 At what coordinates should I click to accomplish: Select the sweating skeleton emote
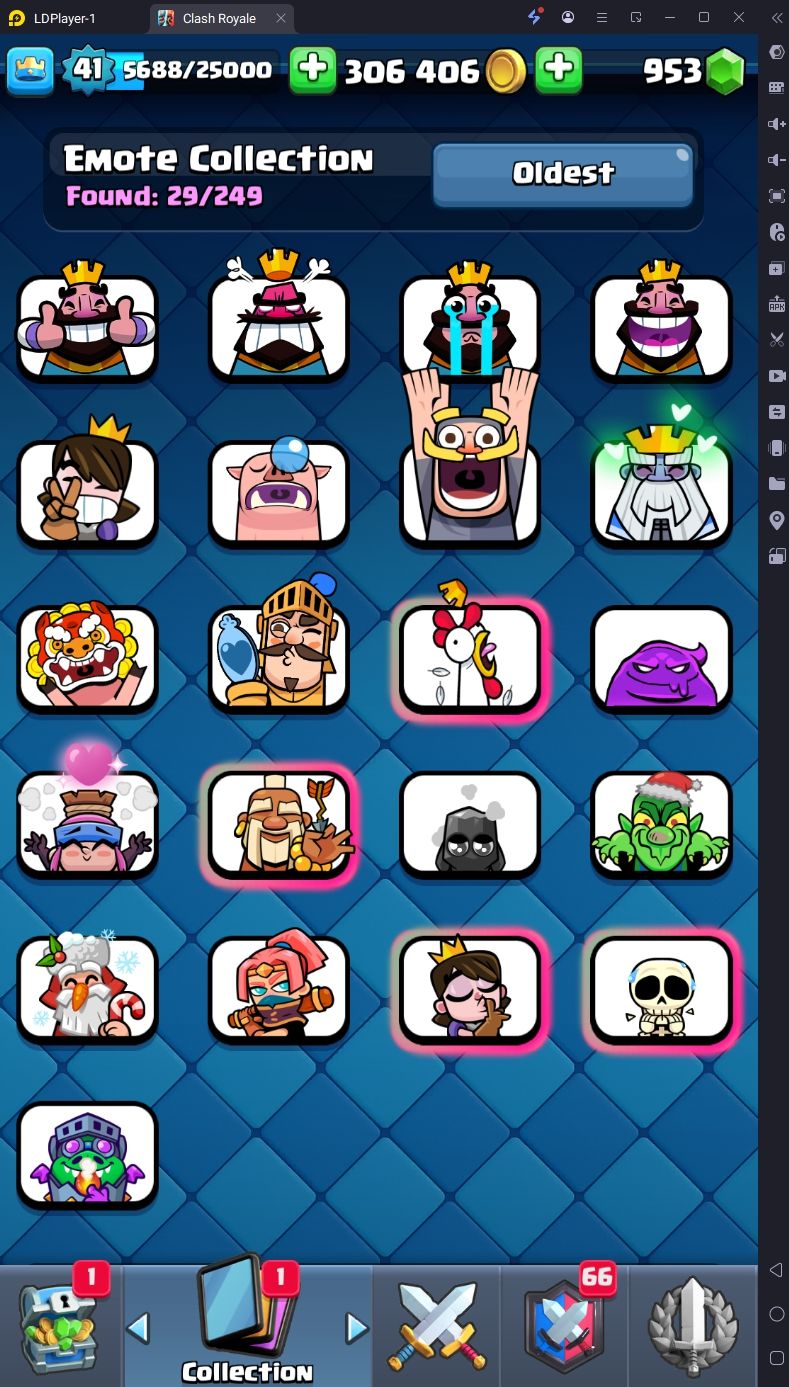tap(661, 988)
